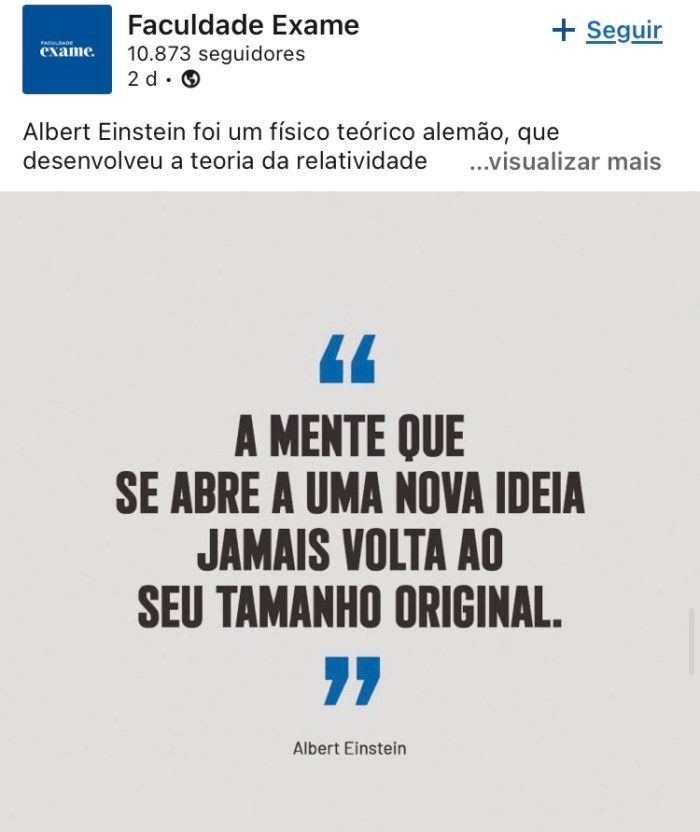Expand the post with visualizar mais
700x832 pixels.
click(x=565, y=162)
